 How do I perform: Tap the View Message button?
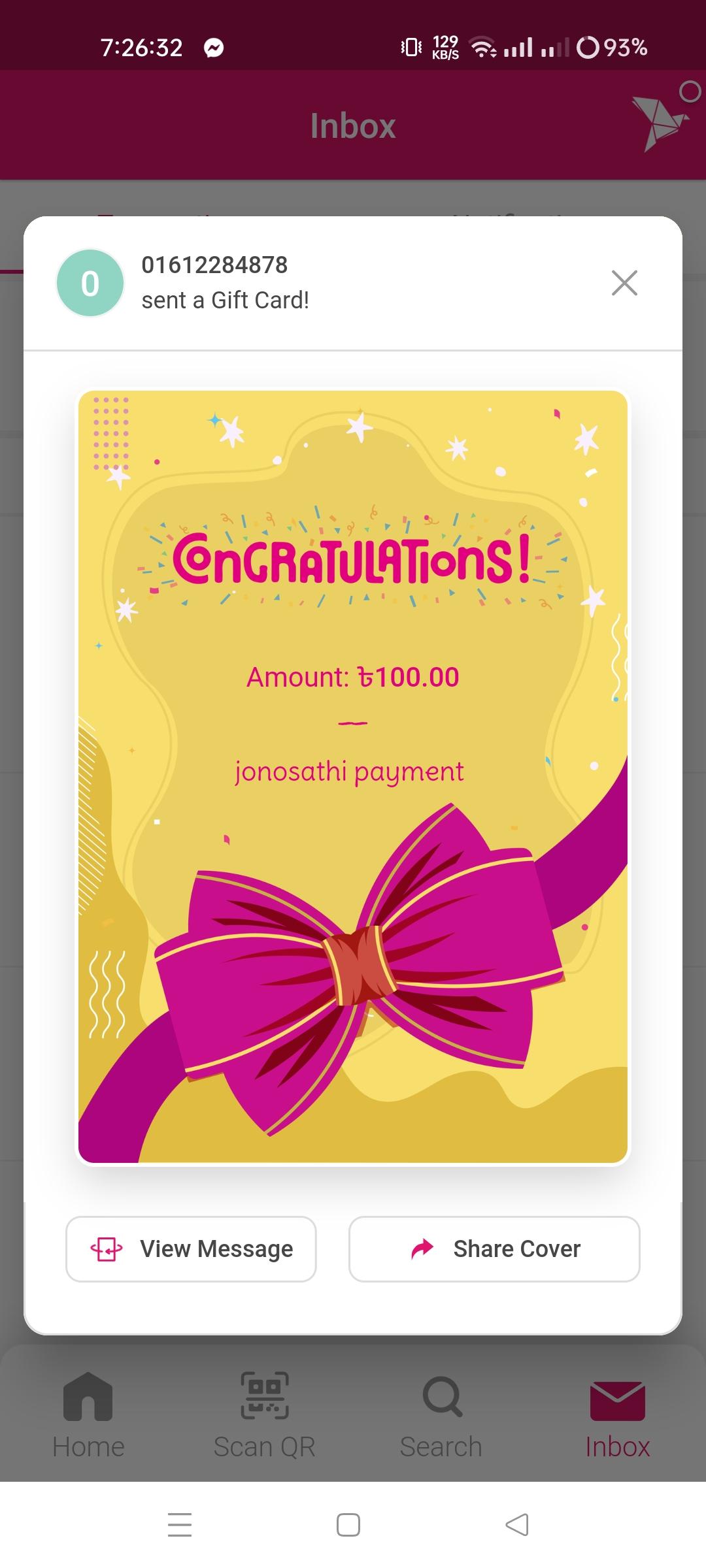[x=191, y=1249]
